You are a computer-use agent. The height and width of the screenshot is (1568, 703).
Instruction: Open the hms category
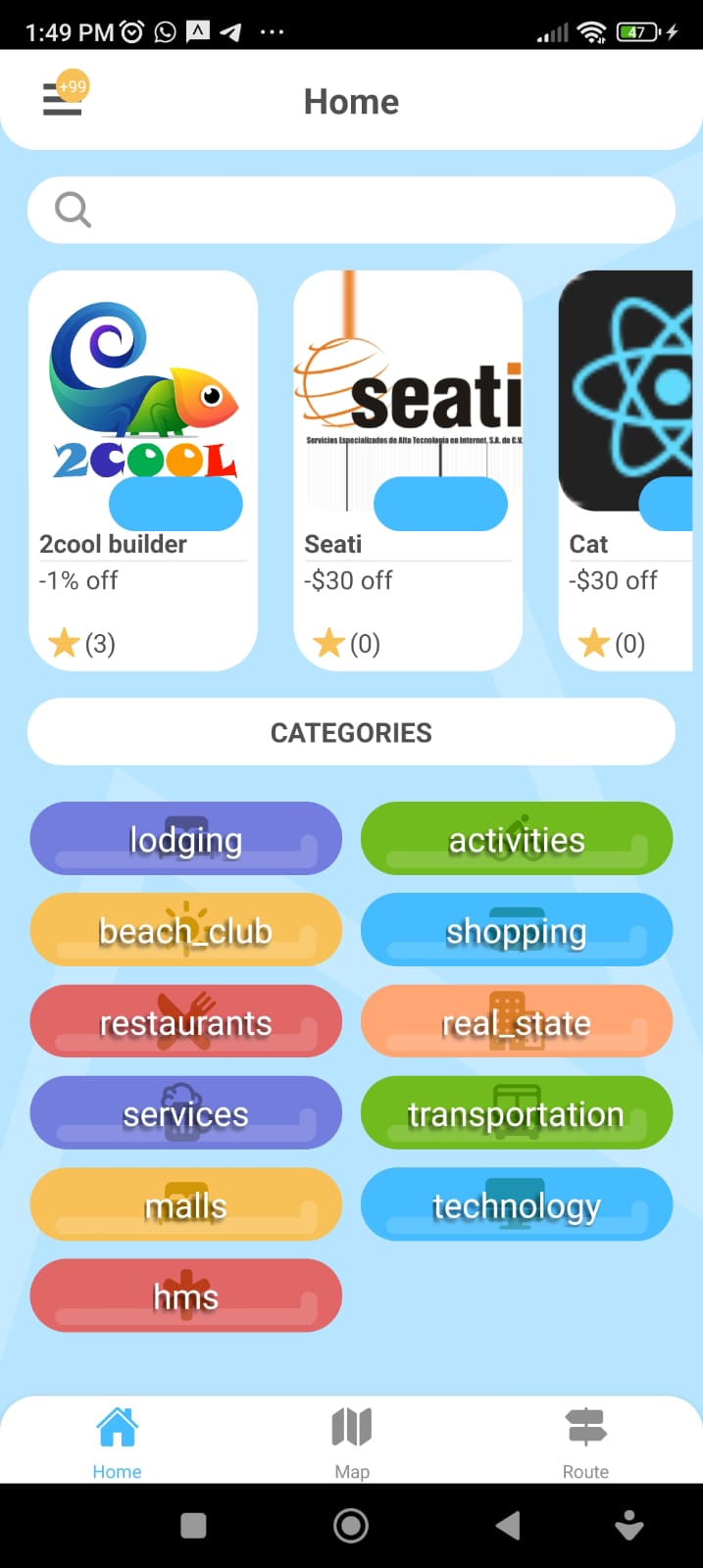(186, 1296)
